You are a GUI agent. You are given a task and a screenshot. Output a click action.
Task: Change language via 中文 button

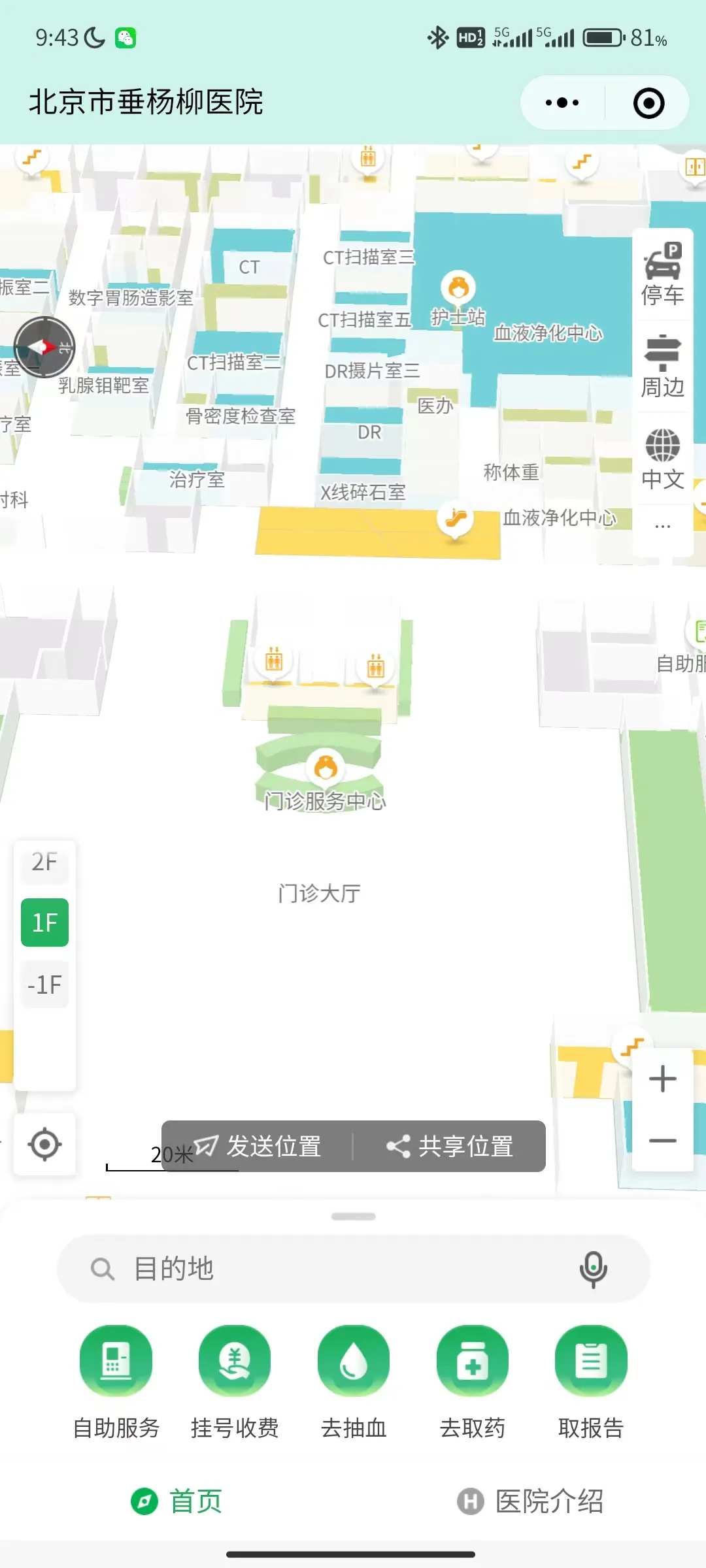coord(662,459)
